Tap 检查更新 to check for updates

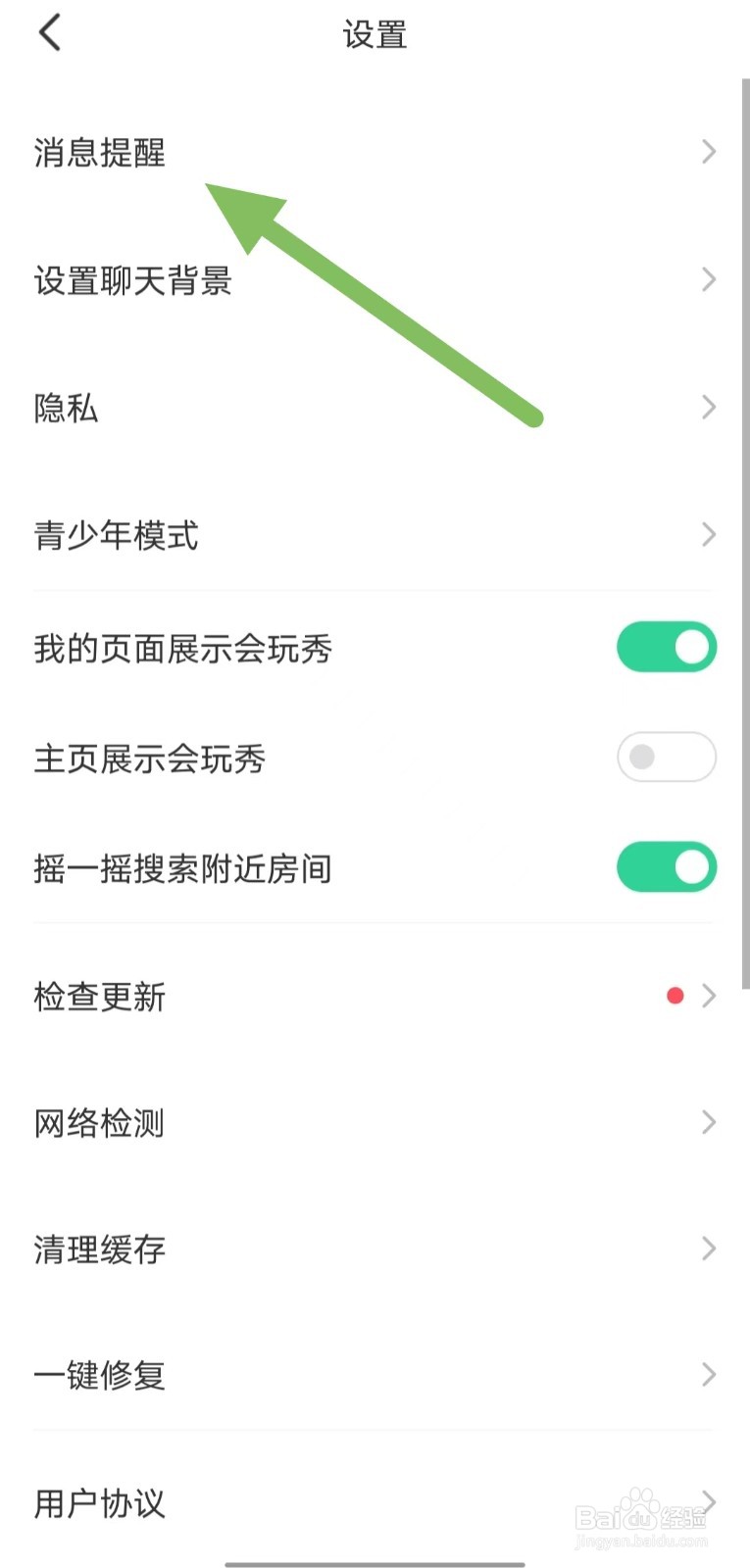99,997
